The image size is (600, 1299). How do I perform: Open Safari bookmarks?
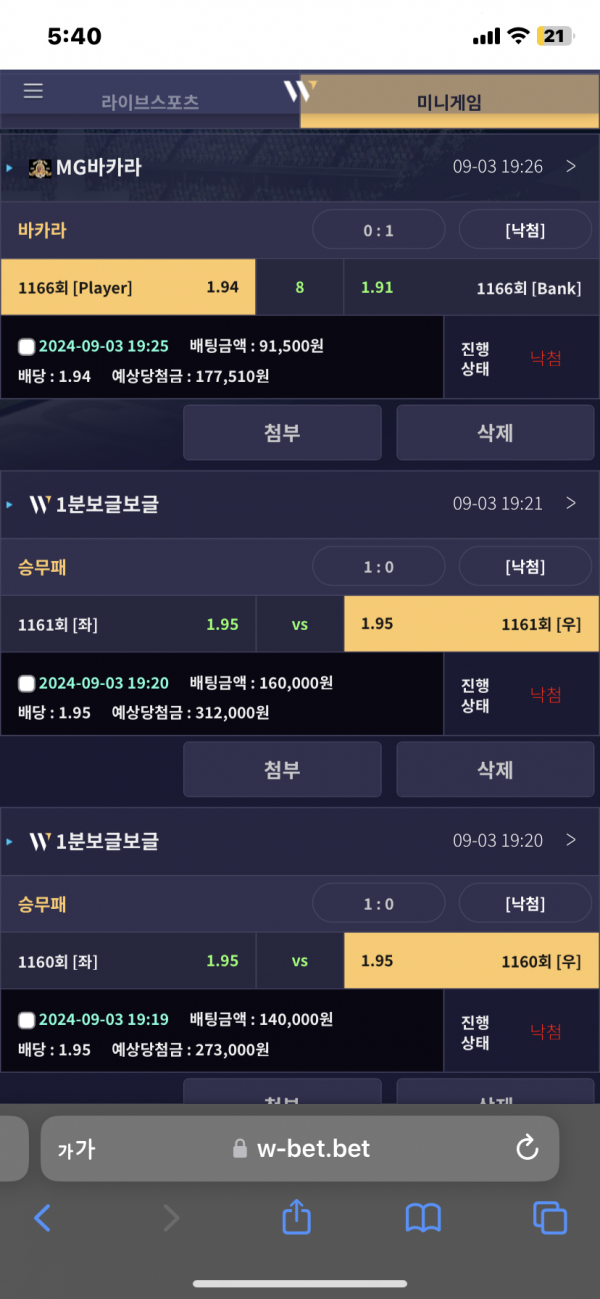(423, 1217)
